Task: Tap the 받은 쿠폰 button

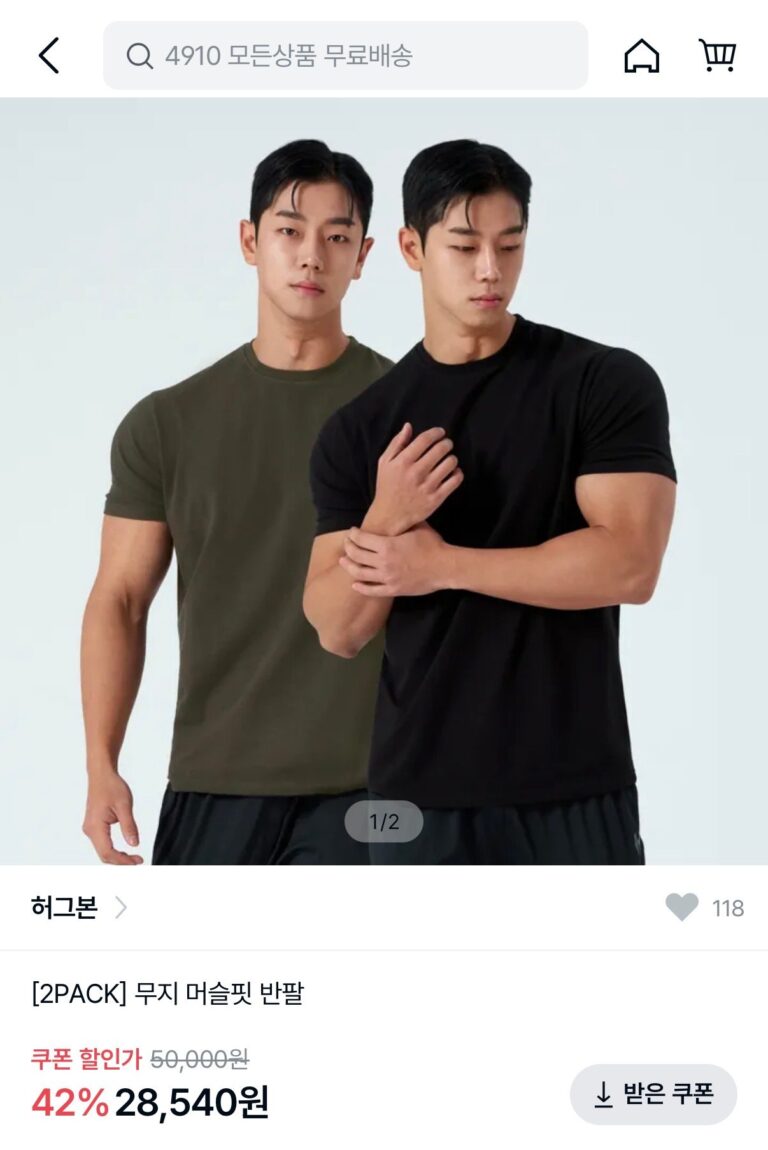Action: [653, 1094]
